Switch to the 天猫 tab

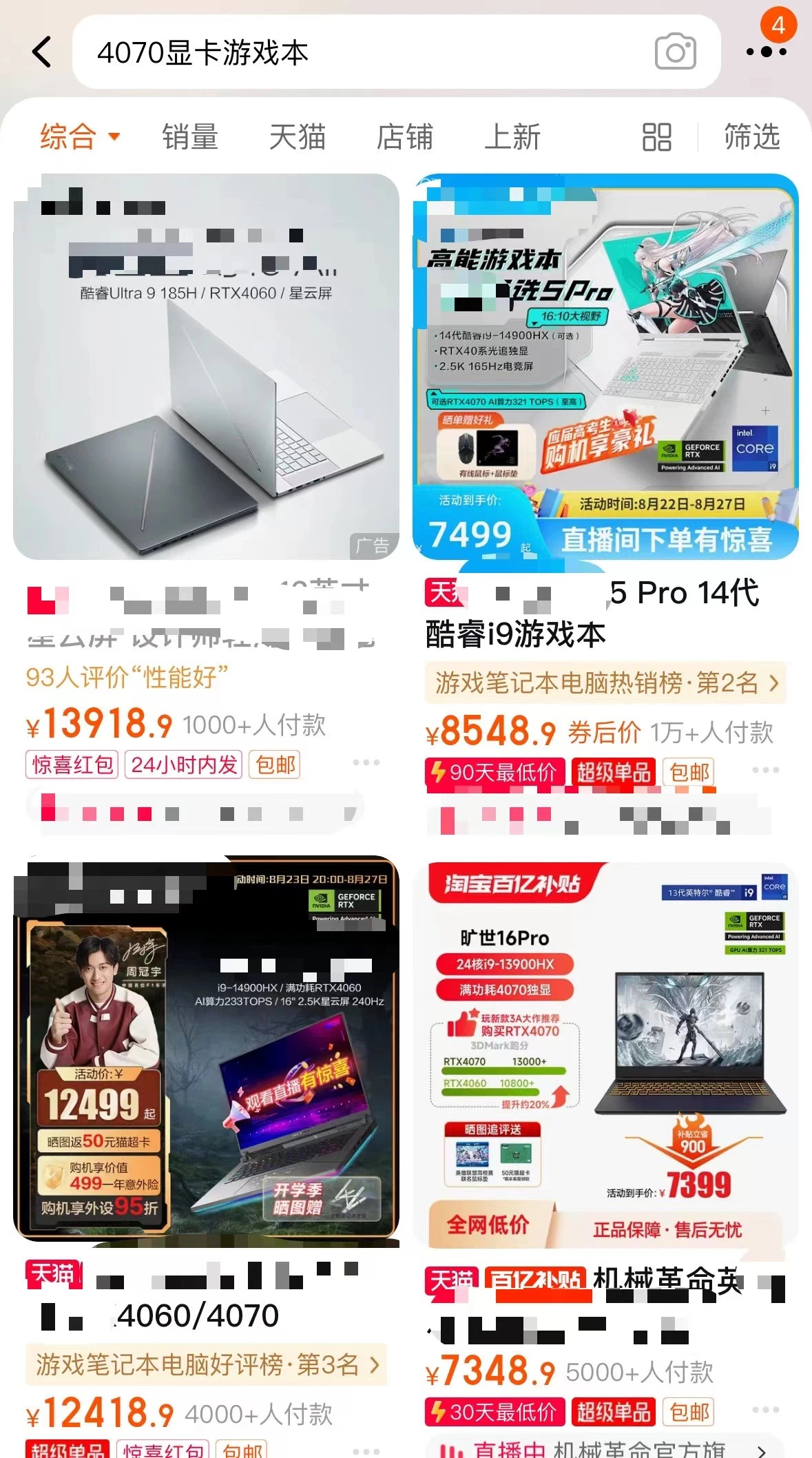[x=298, y=136]
